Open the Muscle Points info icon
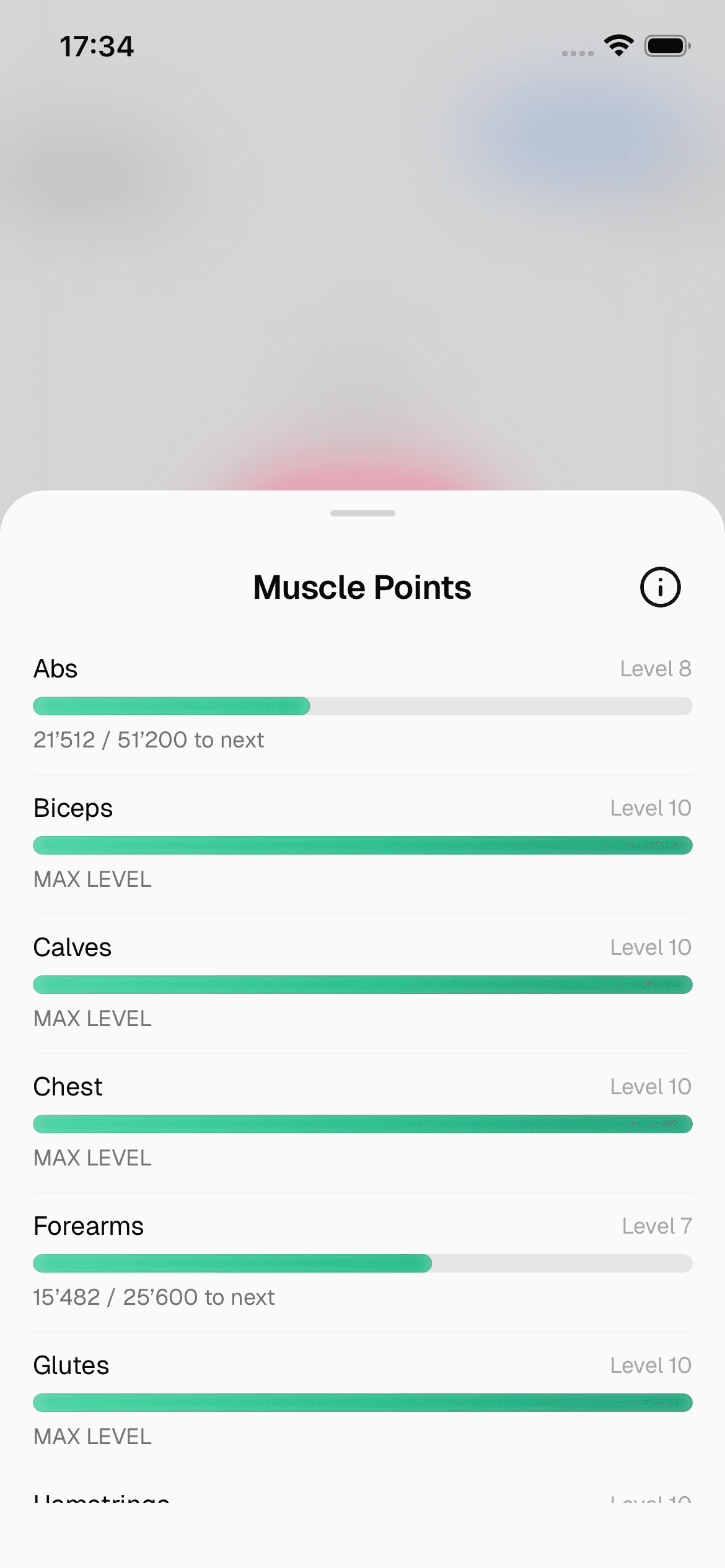725x1568 pixels. 661,587
